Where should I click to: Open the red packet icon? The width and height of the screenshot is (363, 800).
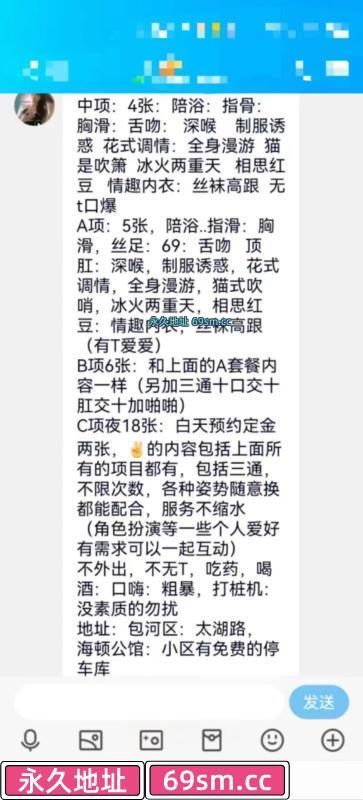tap(212, 740)
